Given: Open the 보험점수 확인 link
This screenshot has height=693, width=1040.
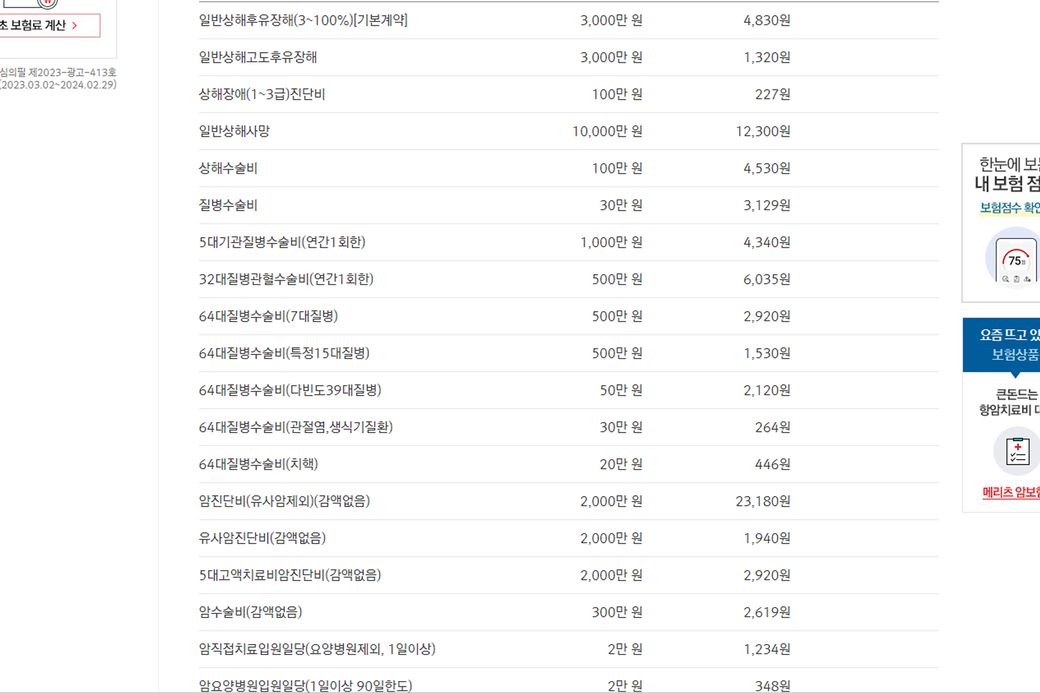Looking at the screenshot, I should point(1009,208).
